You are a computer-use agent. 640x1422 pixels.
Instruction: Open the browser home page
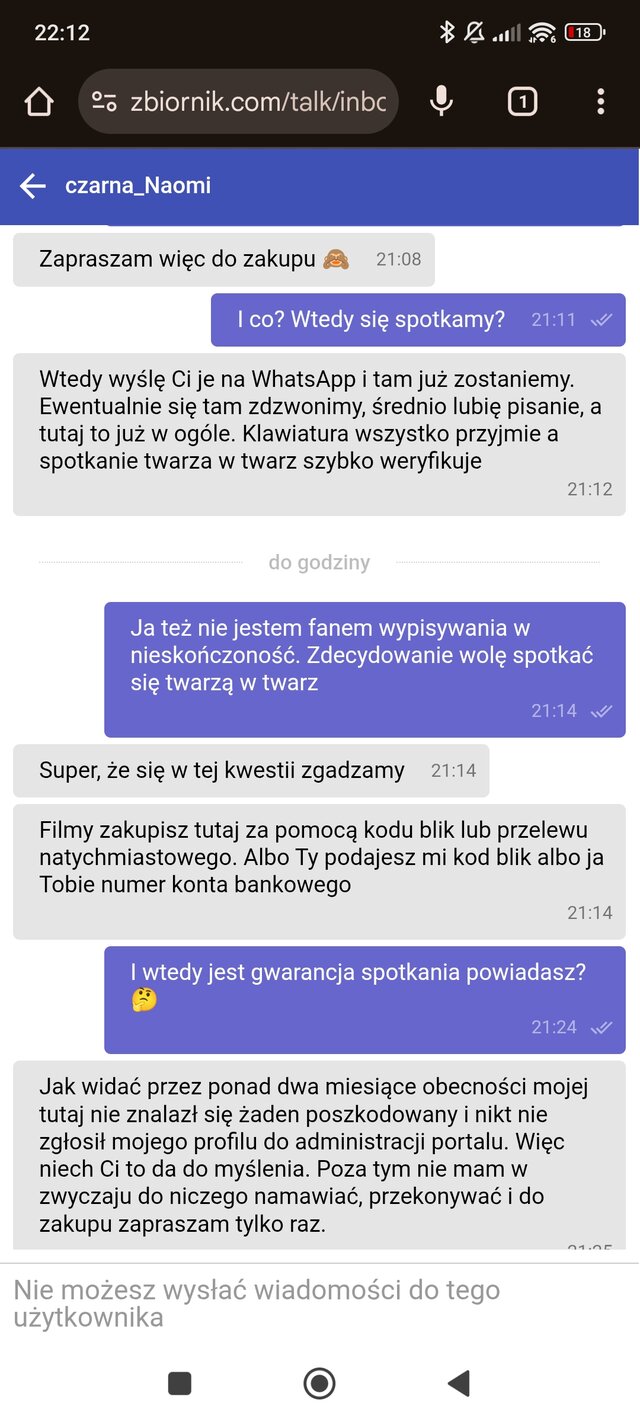pos(38,102)
